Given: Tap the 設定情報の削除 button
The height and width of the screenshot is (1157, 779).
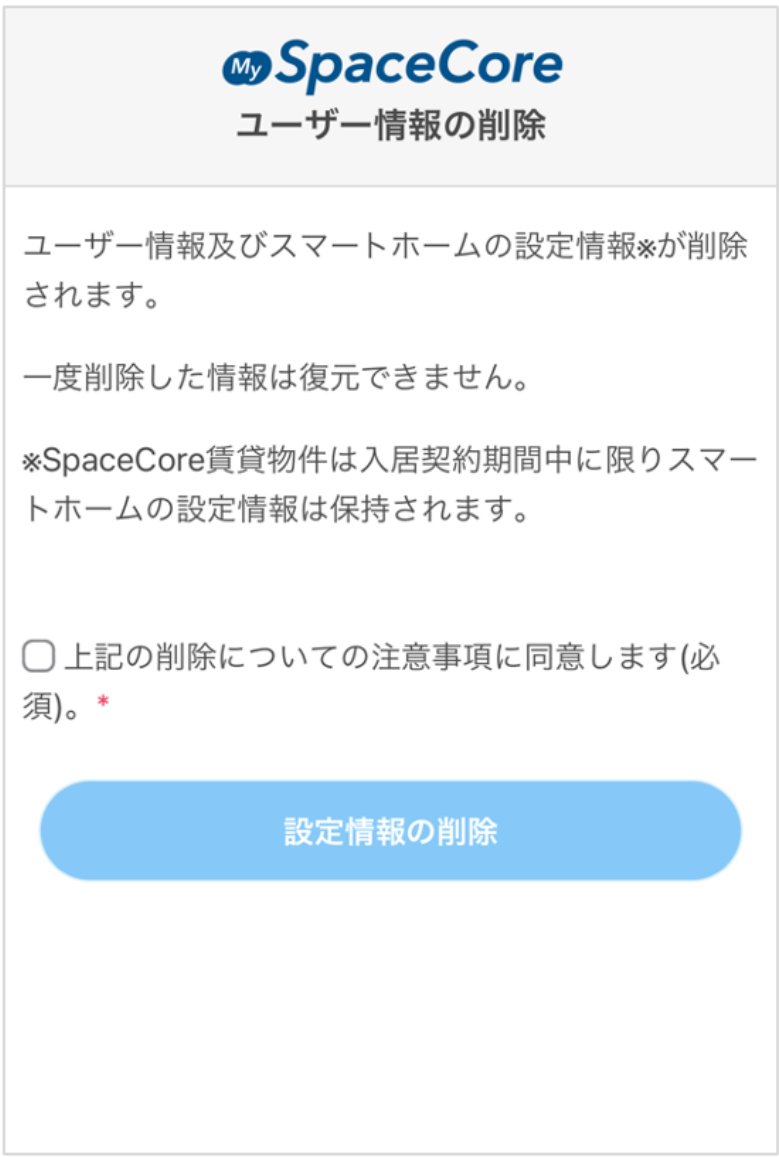Looking at the screenshot, I should tap(390, 831).
